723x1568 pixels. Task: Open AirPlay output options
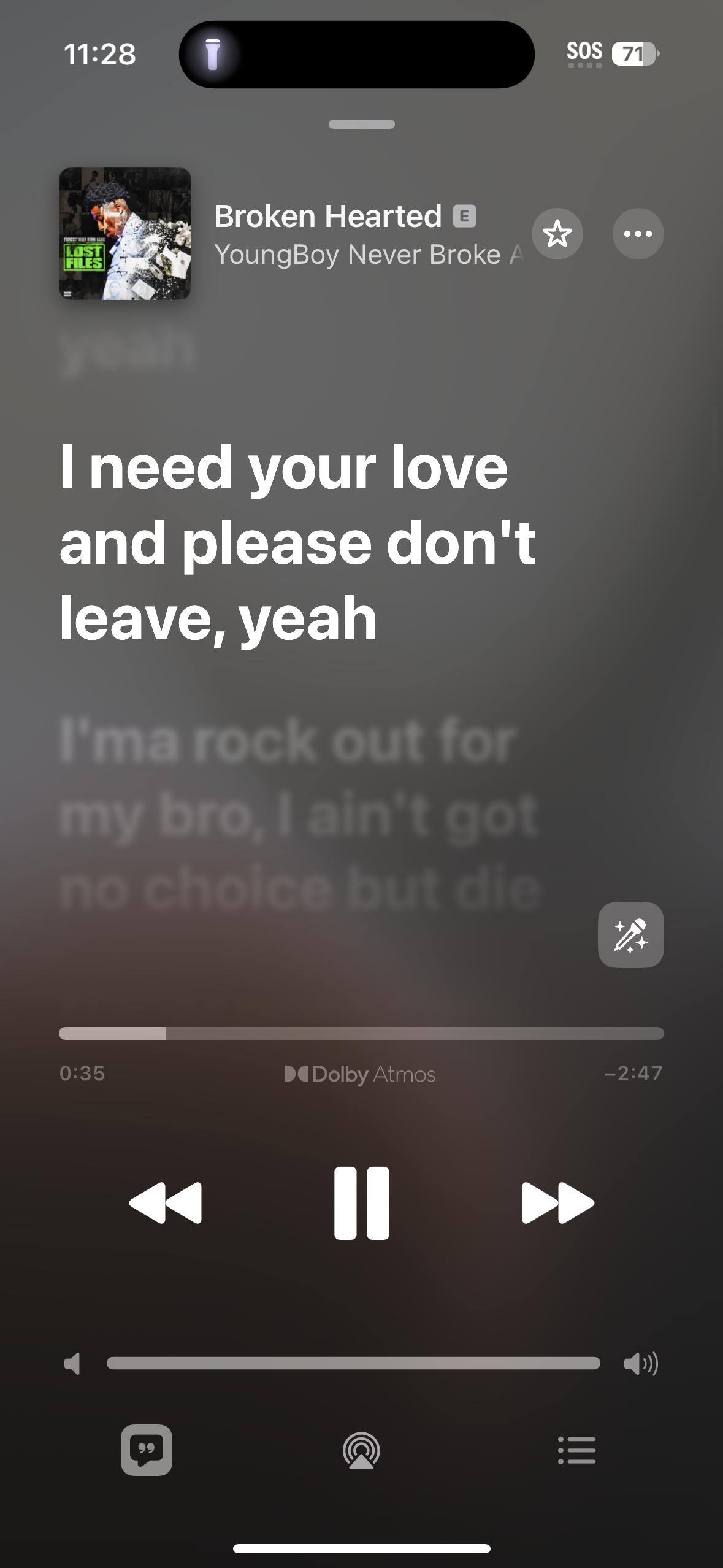[361, 1450]
